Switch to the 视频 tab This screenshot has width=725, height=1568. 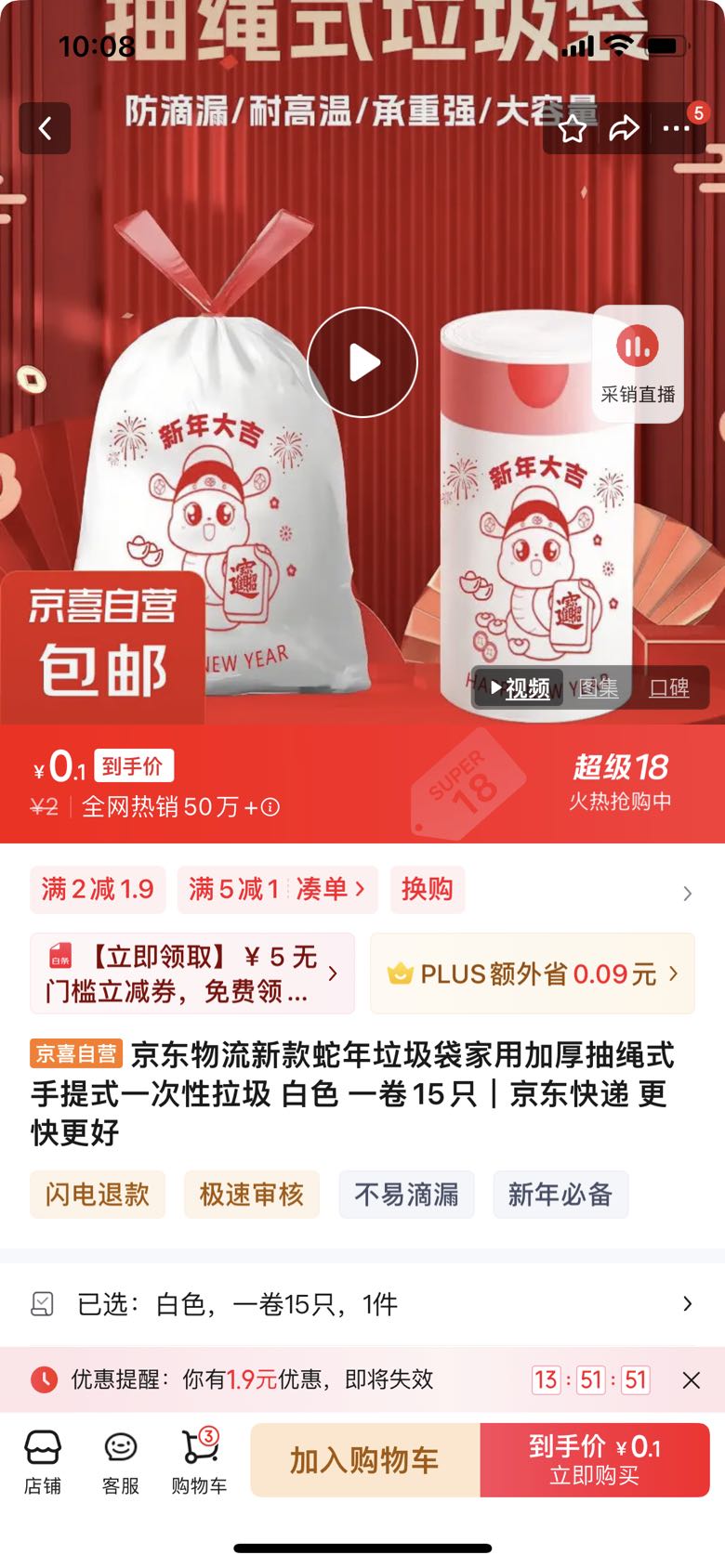point(520,687)
